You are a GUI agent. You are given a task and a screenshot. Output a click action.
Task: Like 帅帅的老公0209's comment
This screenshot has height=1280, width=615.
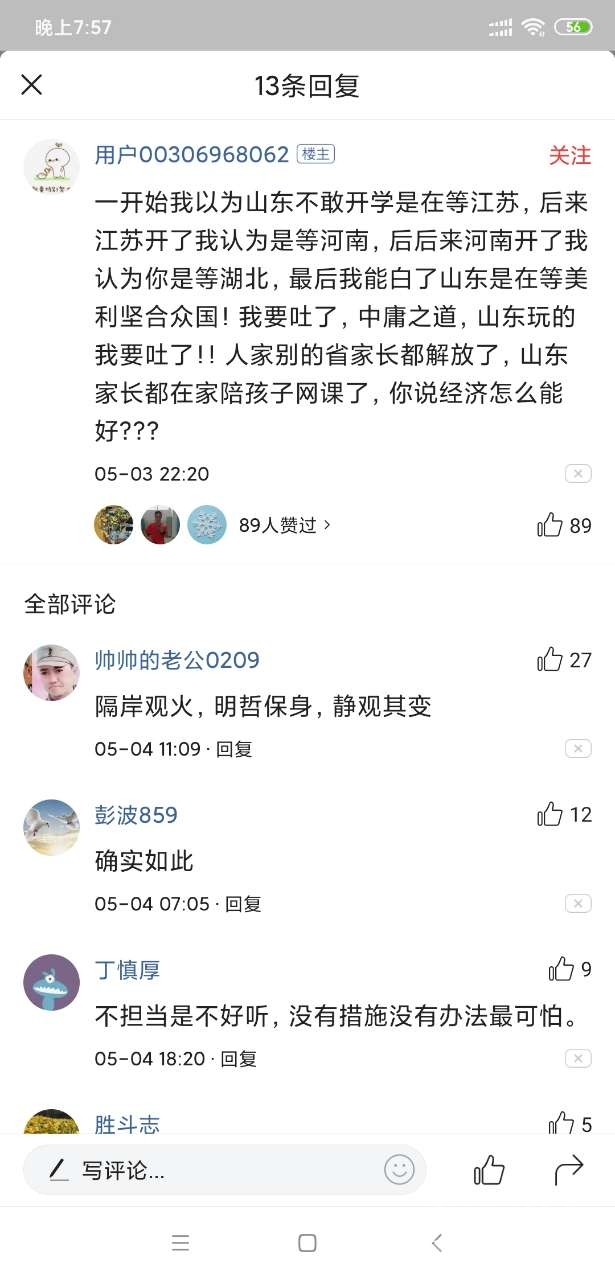(x=551, y=660)
